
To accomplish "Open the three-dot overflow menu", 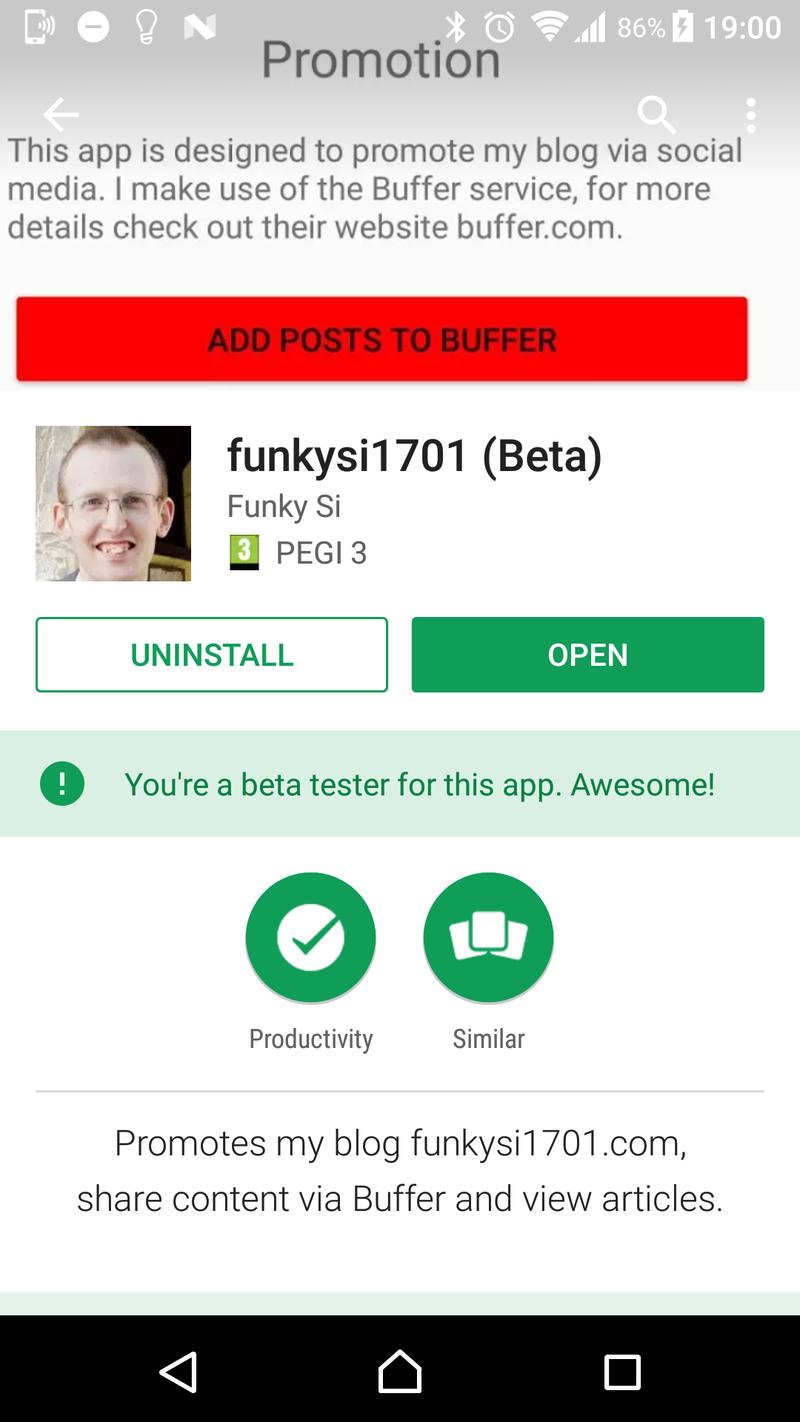I will point(750,115).
